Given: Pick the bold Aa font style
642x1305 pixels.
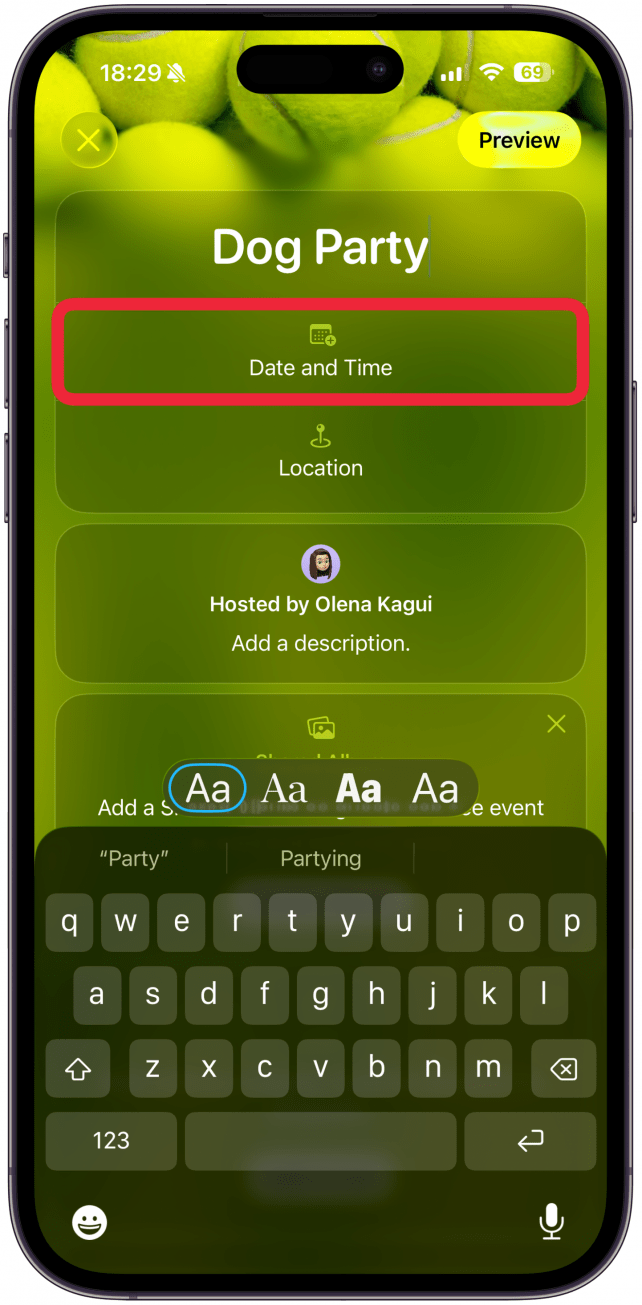Looking at the screenshot, I should point(359,788).
